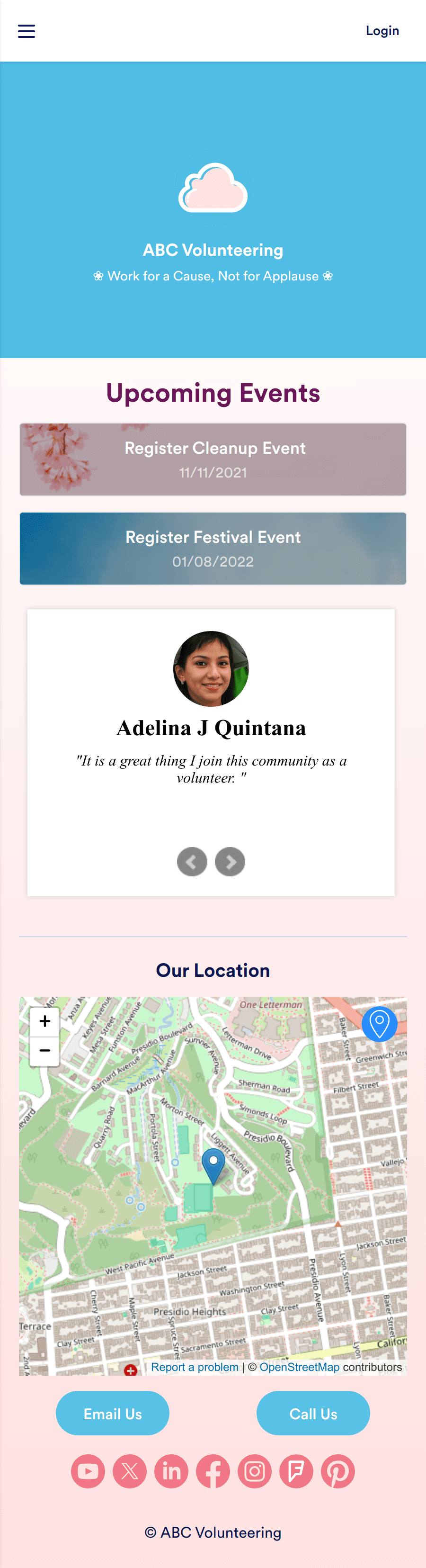Show previous testimonial
Screen dimensions: 426x1568
pos(192,861)
